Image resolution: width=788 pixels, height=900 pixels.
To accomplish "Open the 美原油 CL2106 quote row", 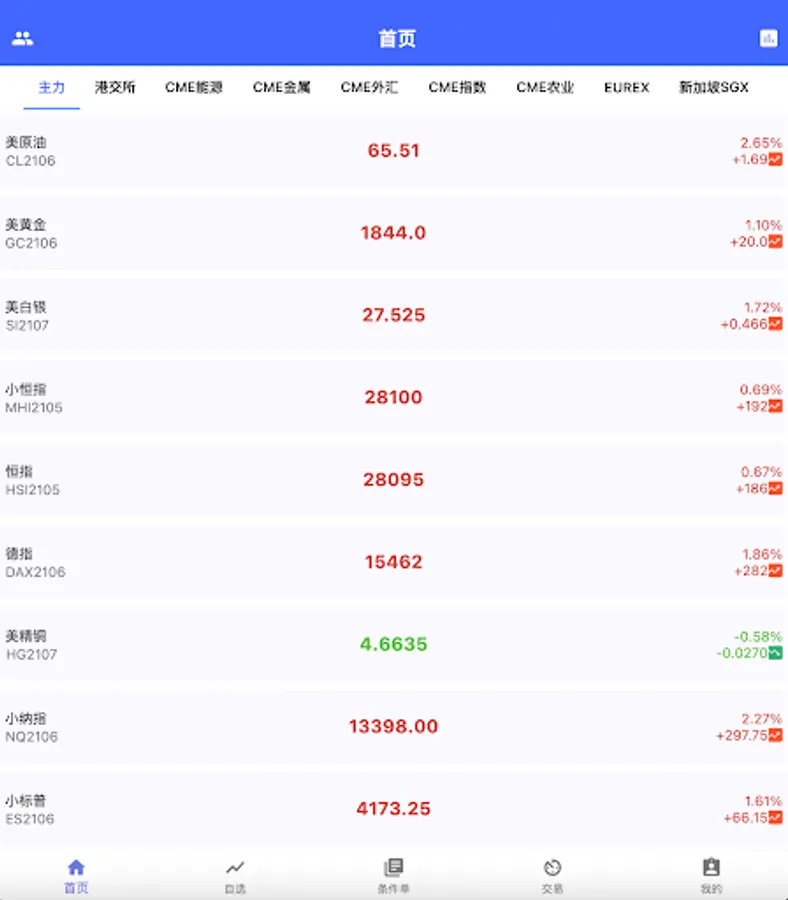I will [393, 151].
